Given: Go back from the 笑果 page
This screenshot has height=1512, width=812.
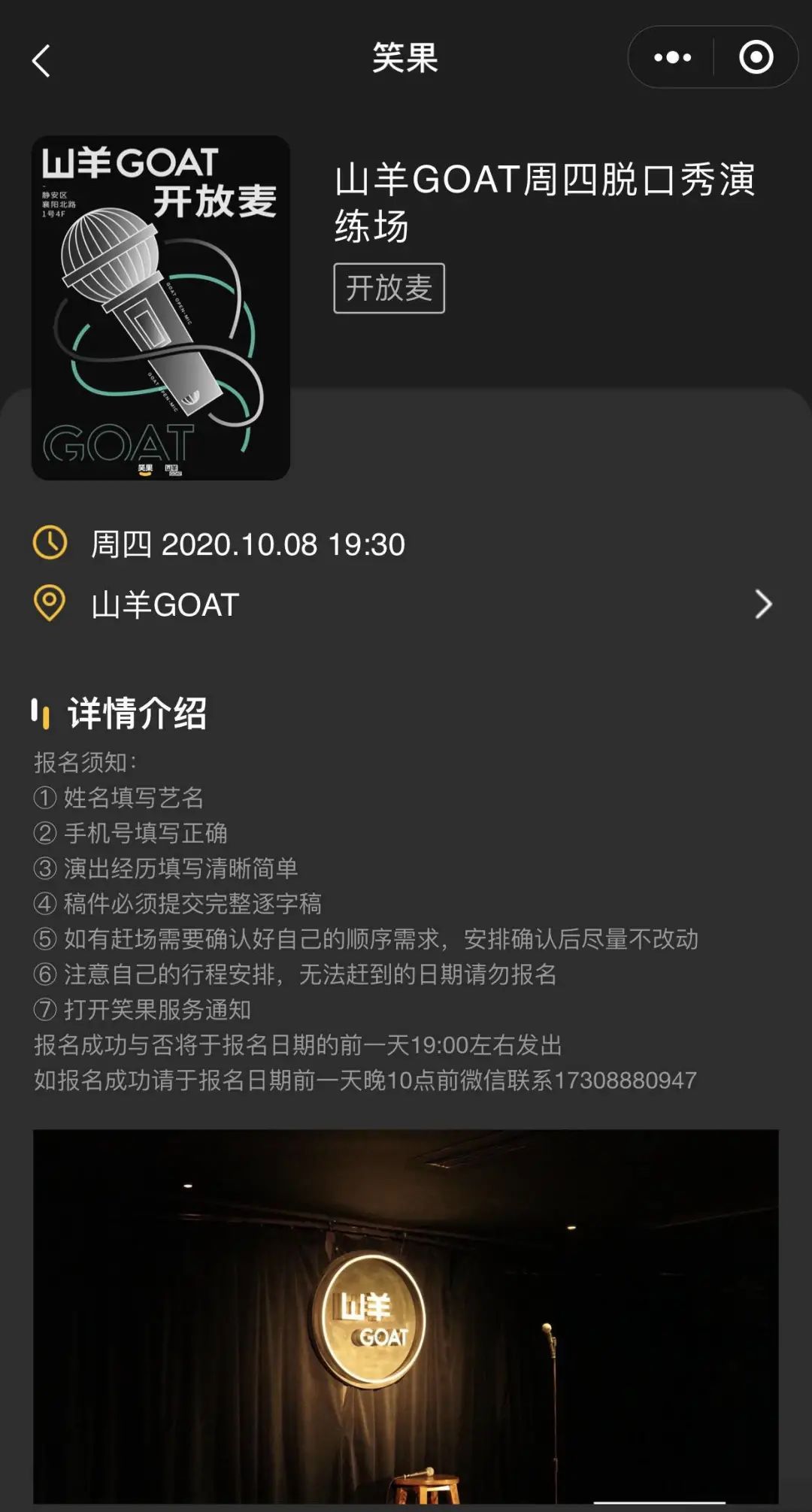Looking at the screenshot, I should (41, 61).
